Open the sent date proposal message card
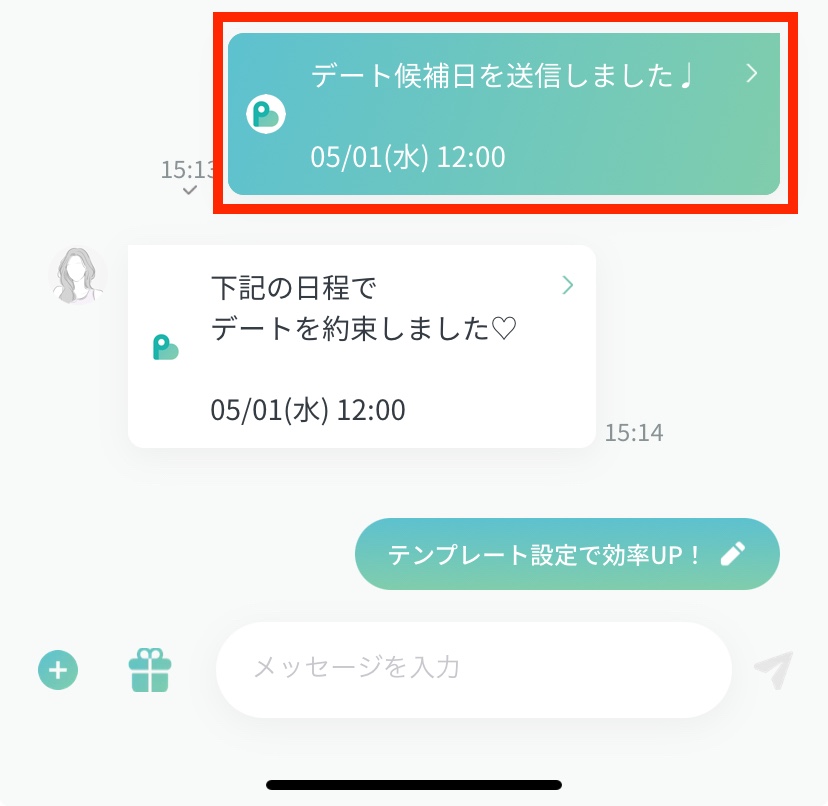828x806 pixels. click(x=504, y=114)
